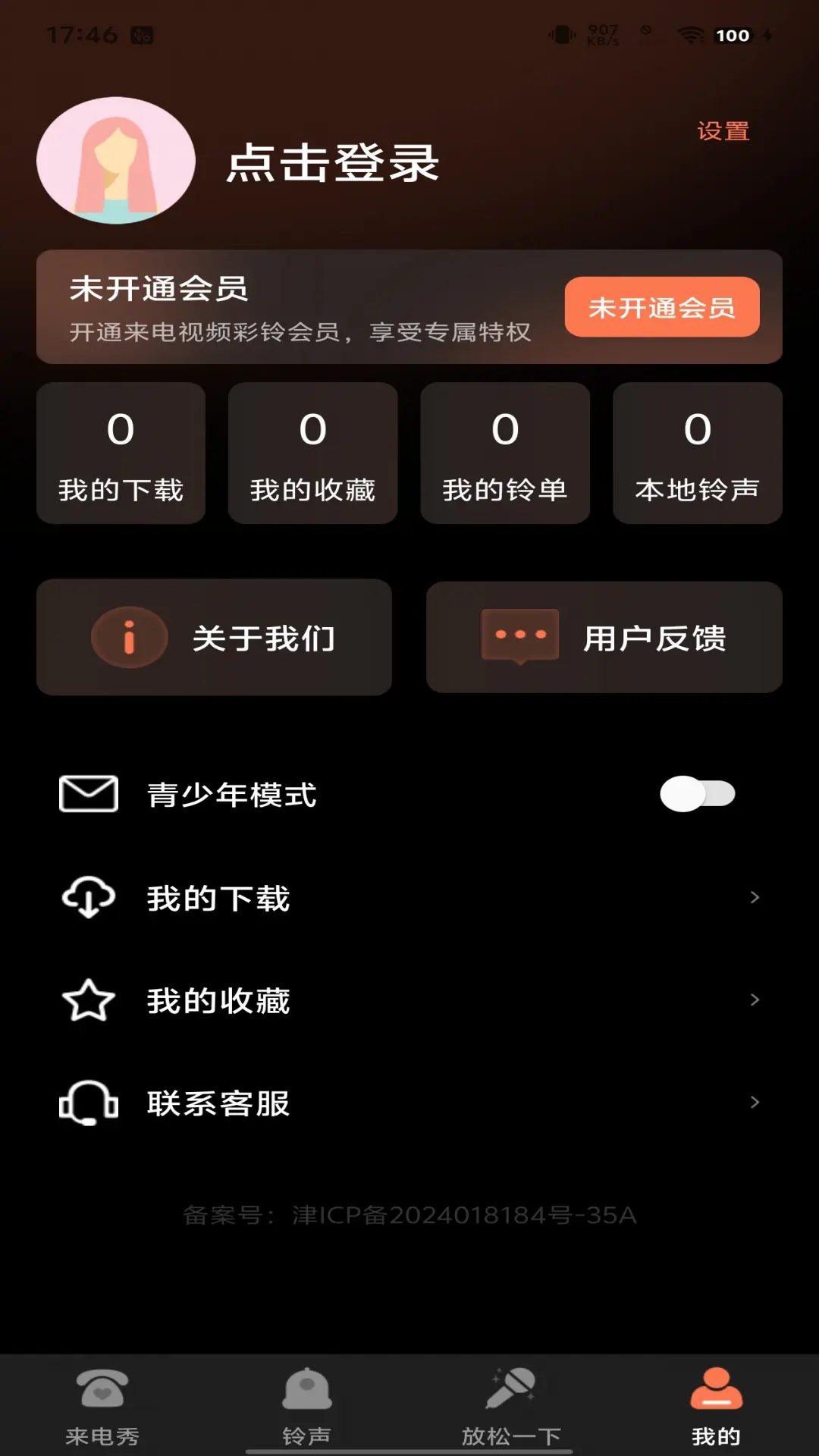Select the 关于我们 info icon
The image size is (819, 1456).
(x=129, y=637)
